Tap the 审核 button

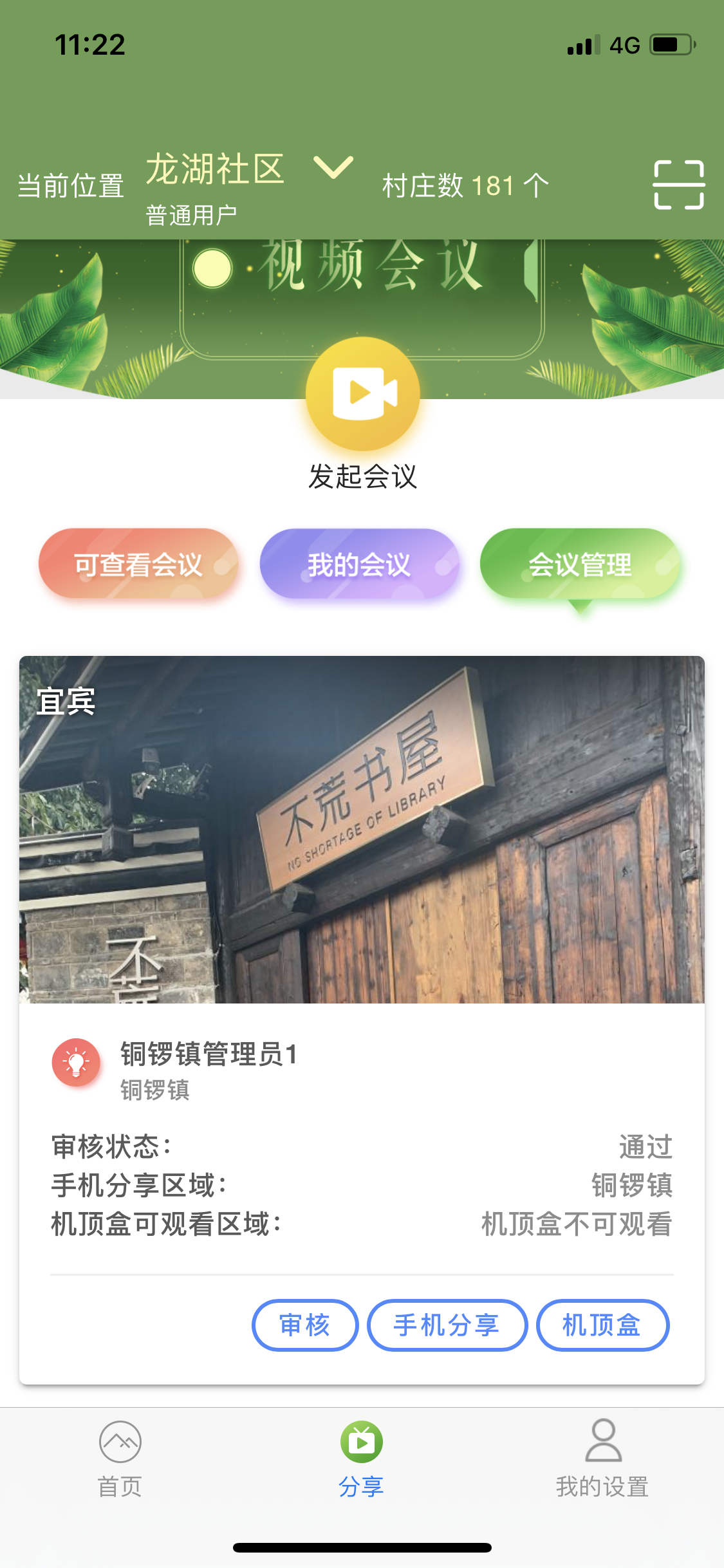(x=305, y=1325)
